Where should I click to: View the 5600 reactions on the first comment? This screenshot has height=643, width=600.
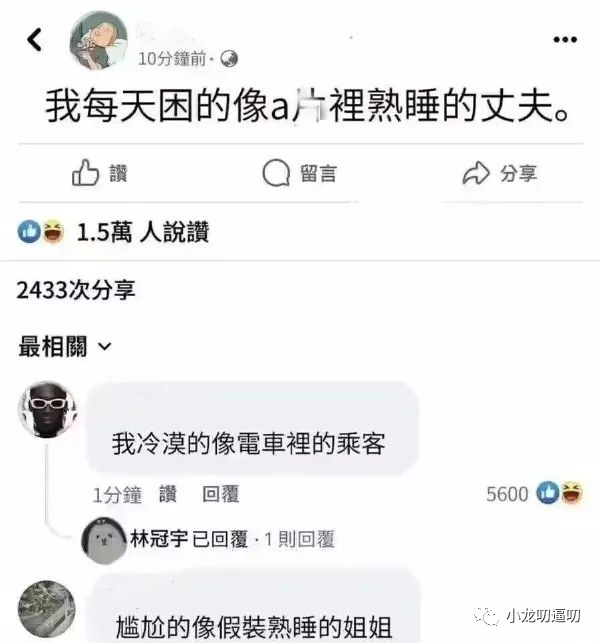tap(532, 494)
